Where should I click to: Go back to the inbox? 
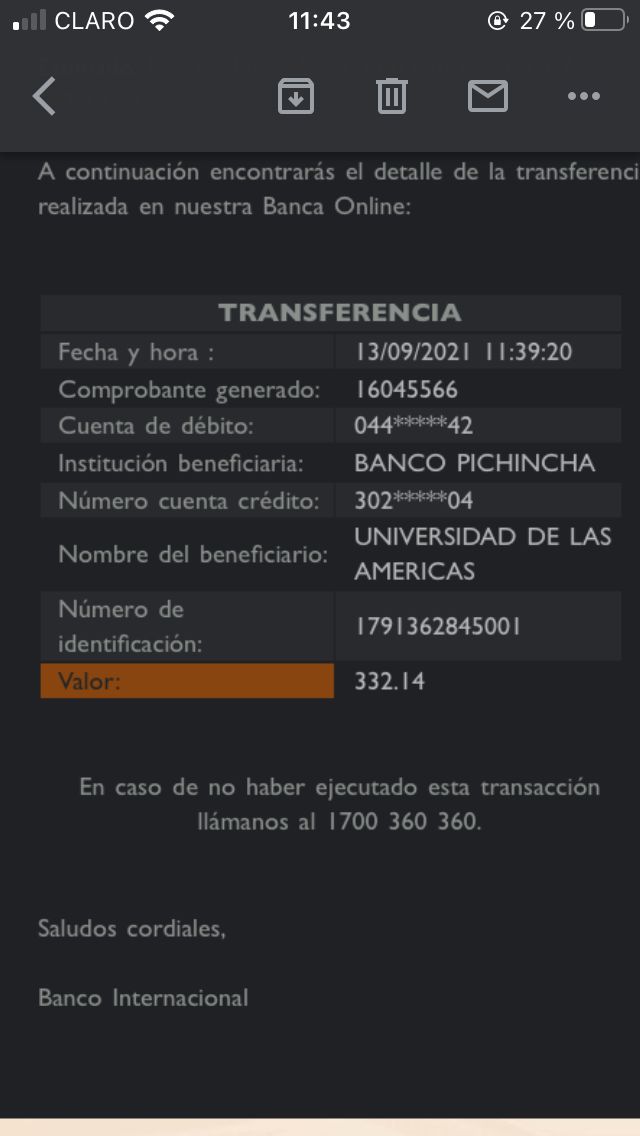45,97
